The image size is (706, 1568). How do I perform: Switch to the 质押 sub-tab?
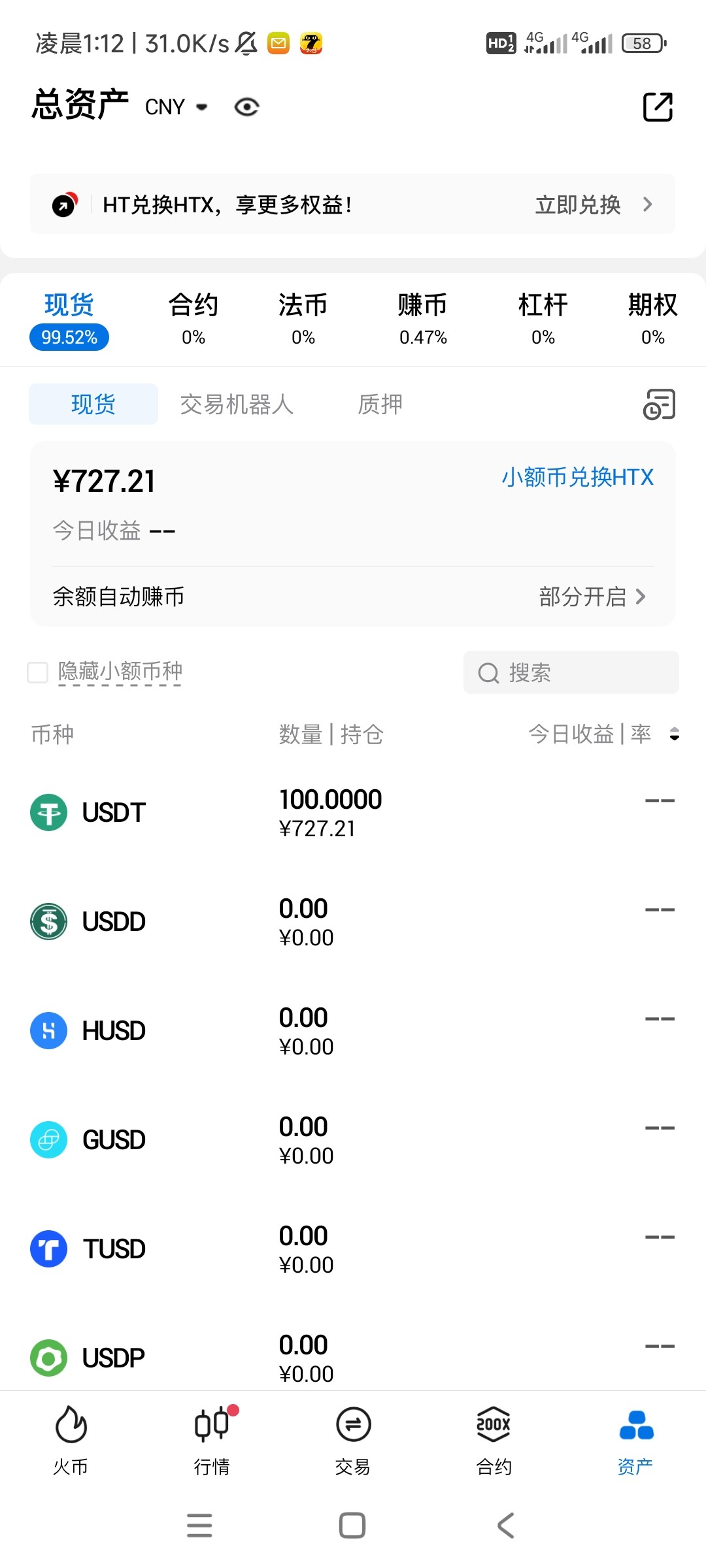380,404
